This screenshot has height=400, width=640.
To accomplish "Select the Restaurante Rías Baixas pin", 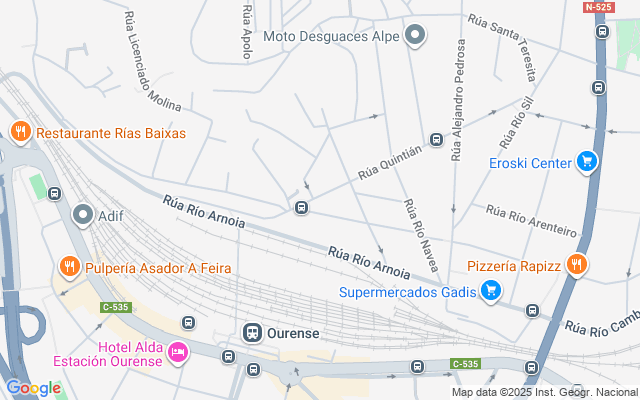I will pos(20,132).
